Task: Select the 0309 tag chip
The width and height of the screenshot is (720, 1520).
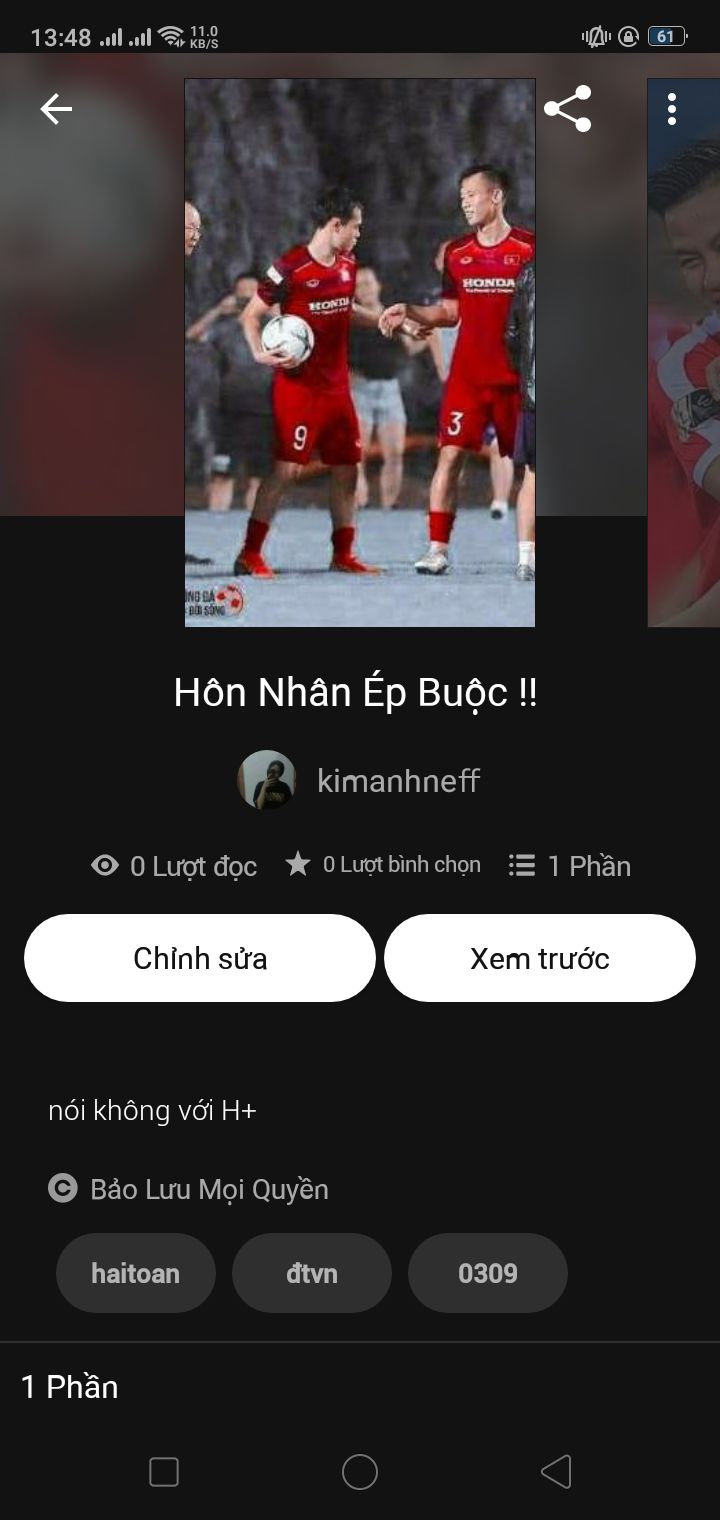Action: tap(488, 1273)
